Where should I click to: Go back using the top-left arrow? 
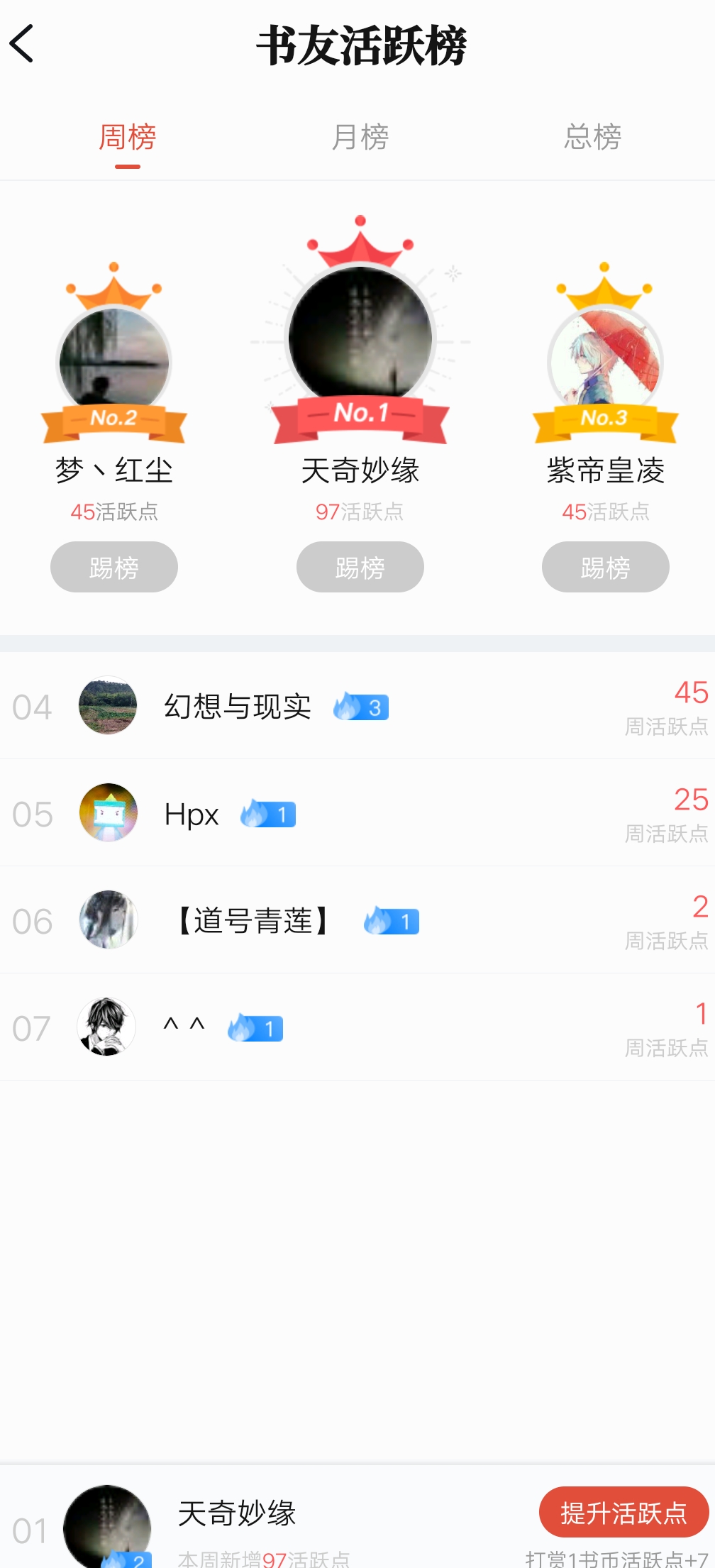pyautogui.click(x=23, y=44)
